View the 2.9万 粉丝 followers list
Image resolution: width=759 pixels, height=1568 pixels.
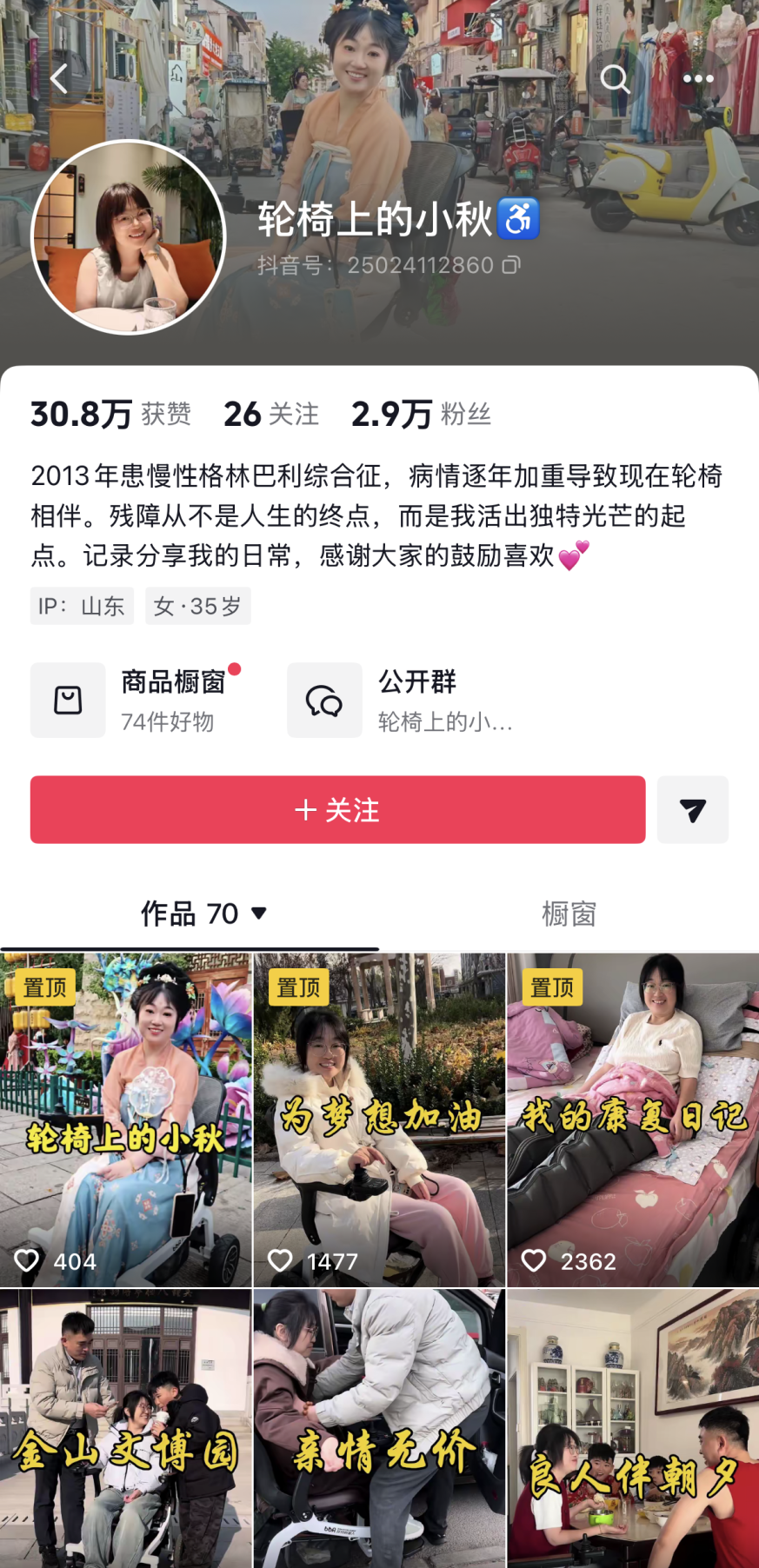421,415
